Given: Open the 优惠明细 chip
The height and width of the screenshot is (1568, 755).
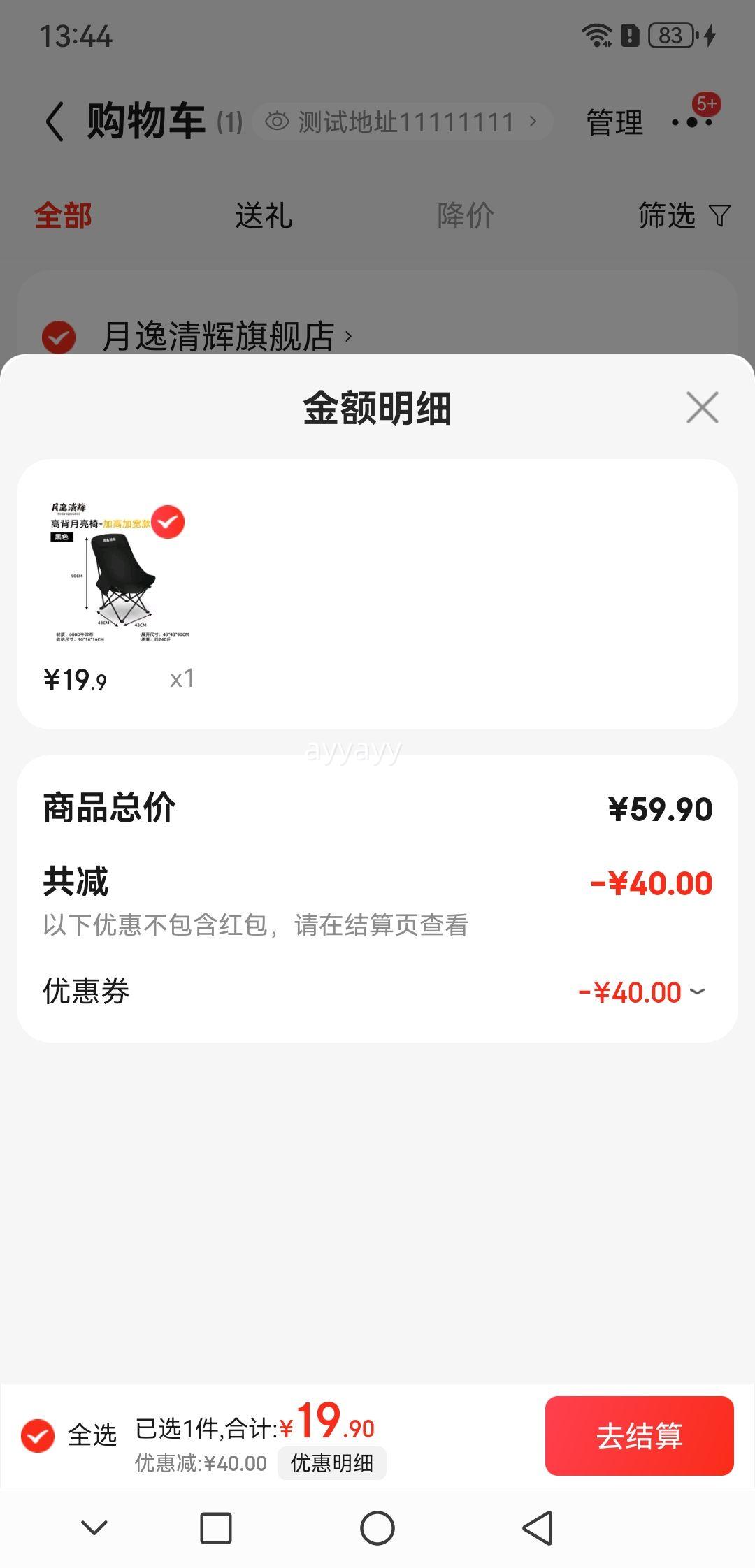Looking at the screenshot, I should pyautogui.click(x=331, y=1462).
